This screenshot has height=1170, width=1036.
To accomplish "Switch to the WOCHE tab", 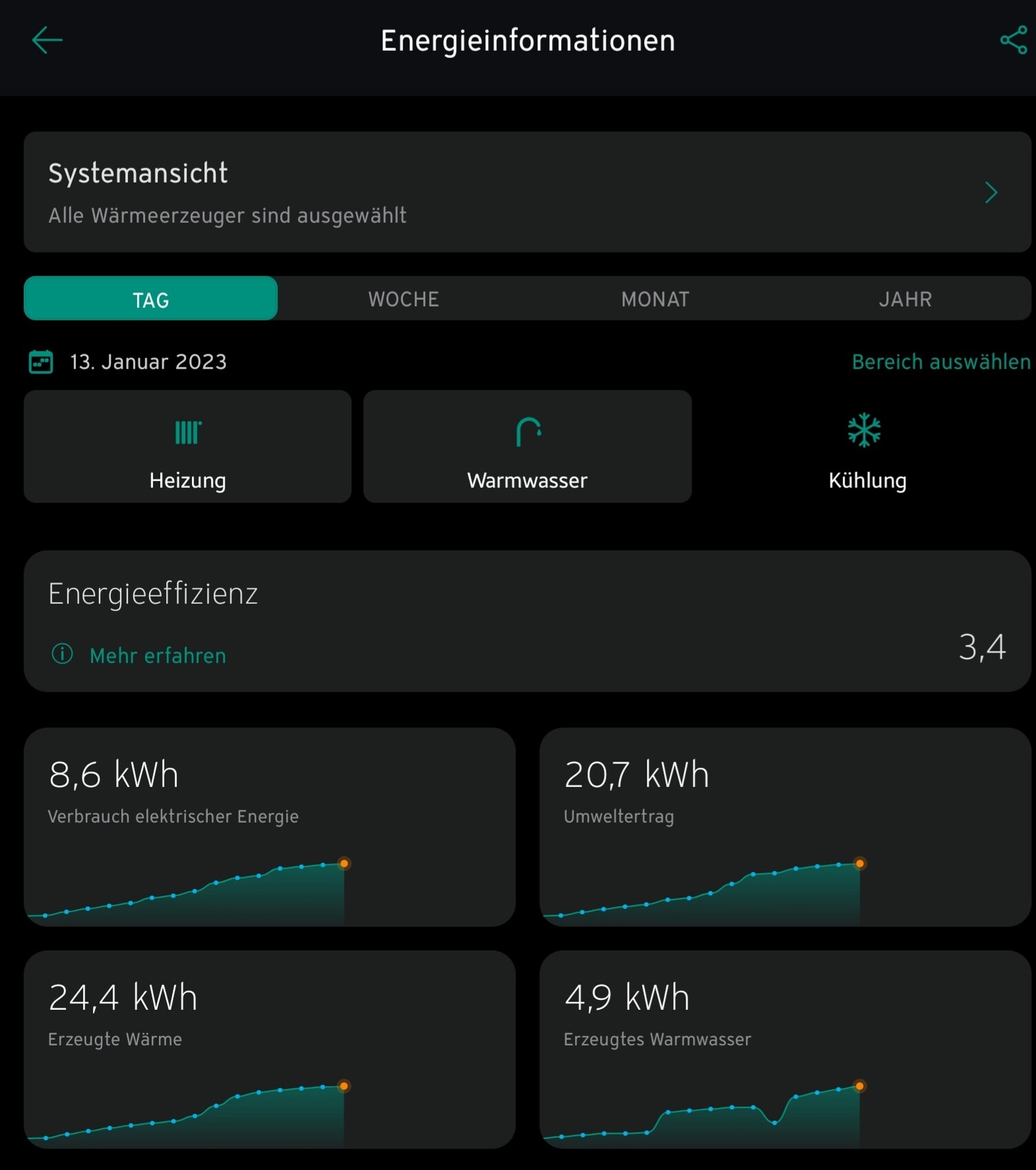I will (x=403, y=299).
